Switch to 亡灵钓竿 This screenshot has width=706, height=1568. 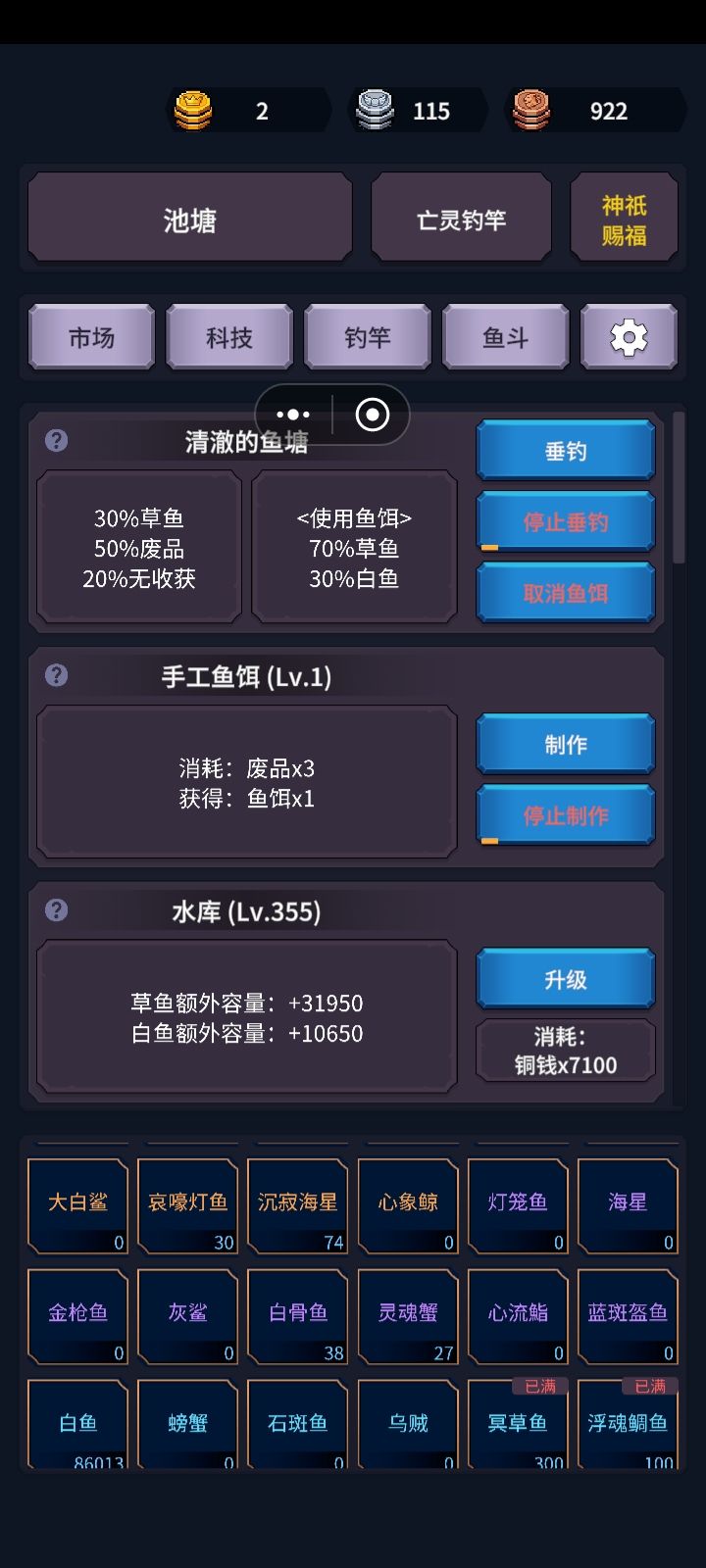(x=462, y=217)
